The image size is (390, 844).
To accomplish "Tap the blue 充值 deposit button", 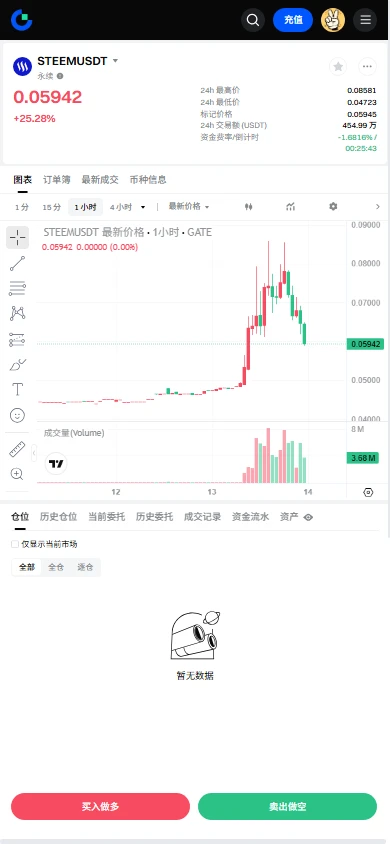I will [293, 20].
